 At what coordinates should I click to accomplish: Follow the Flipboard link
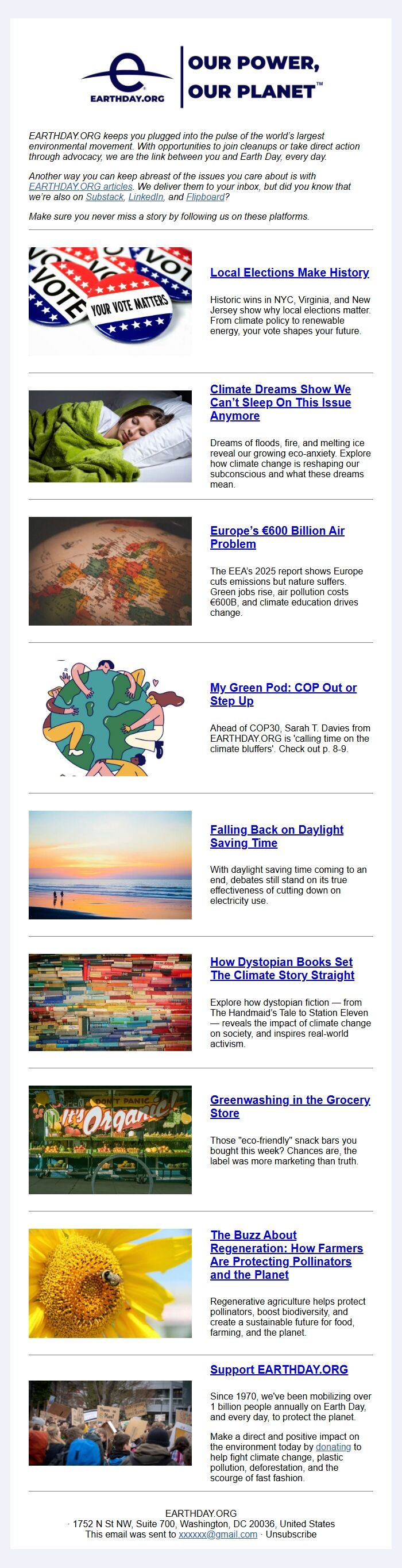(x=205, y=197)
